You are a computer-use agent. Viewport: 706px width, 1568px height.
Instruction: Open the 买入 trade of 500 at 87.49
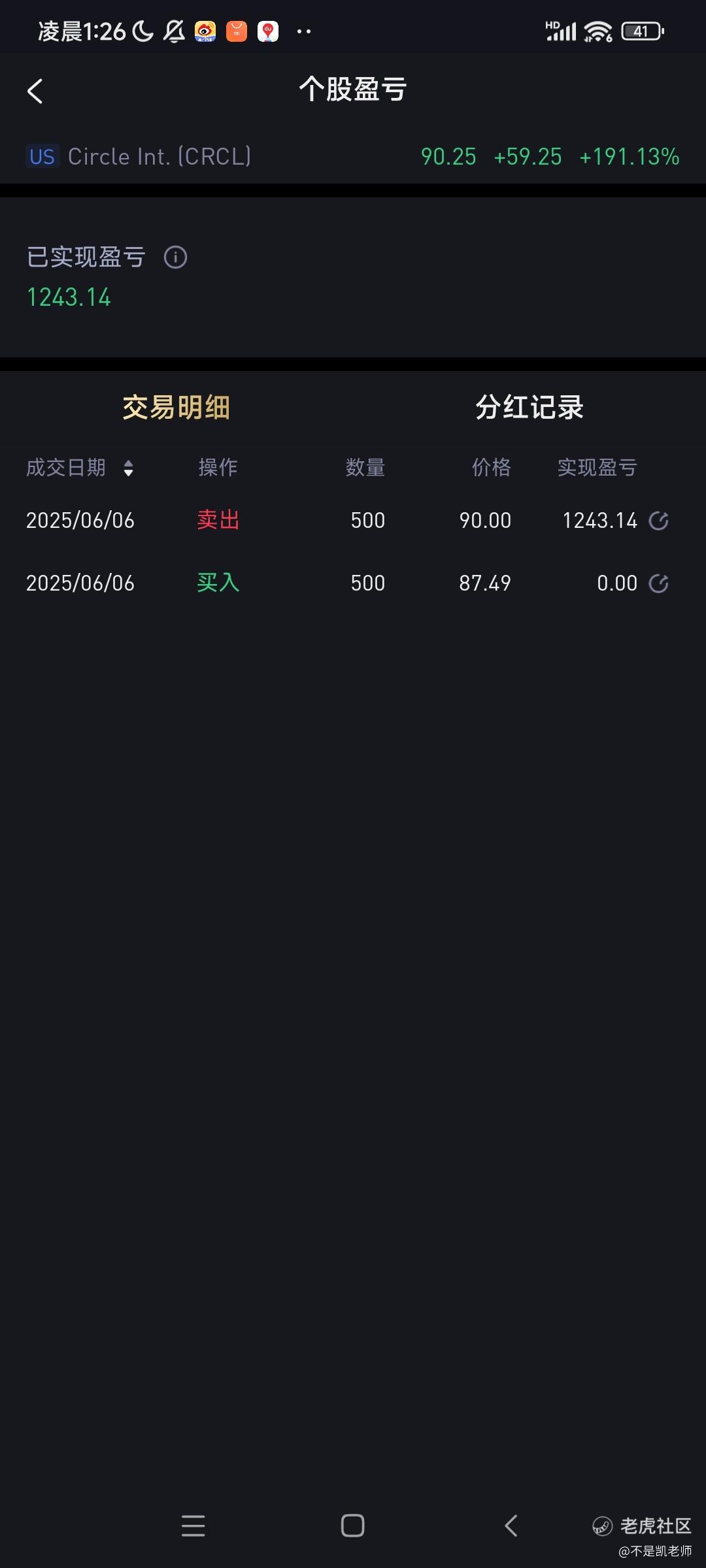coord(353,583)
